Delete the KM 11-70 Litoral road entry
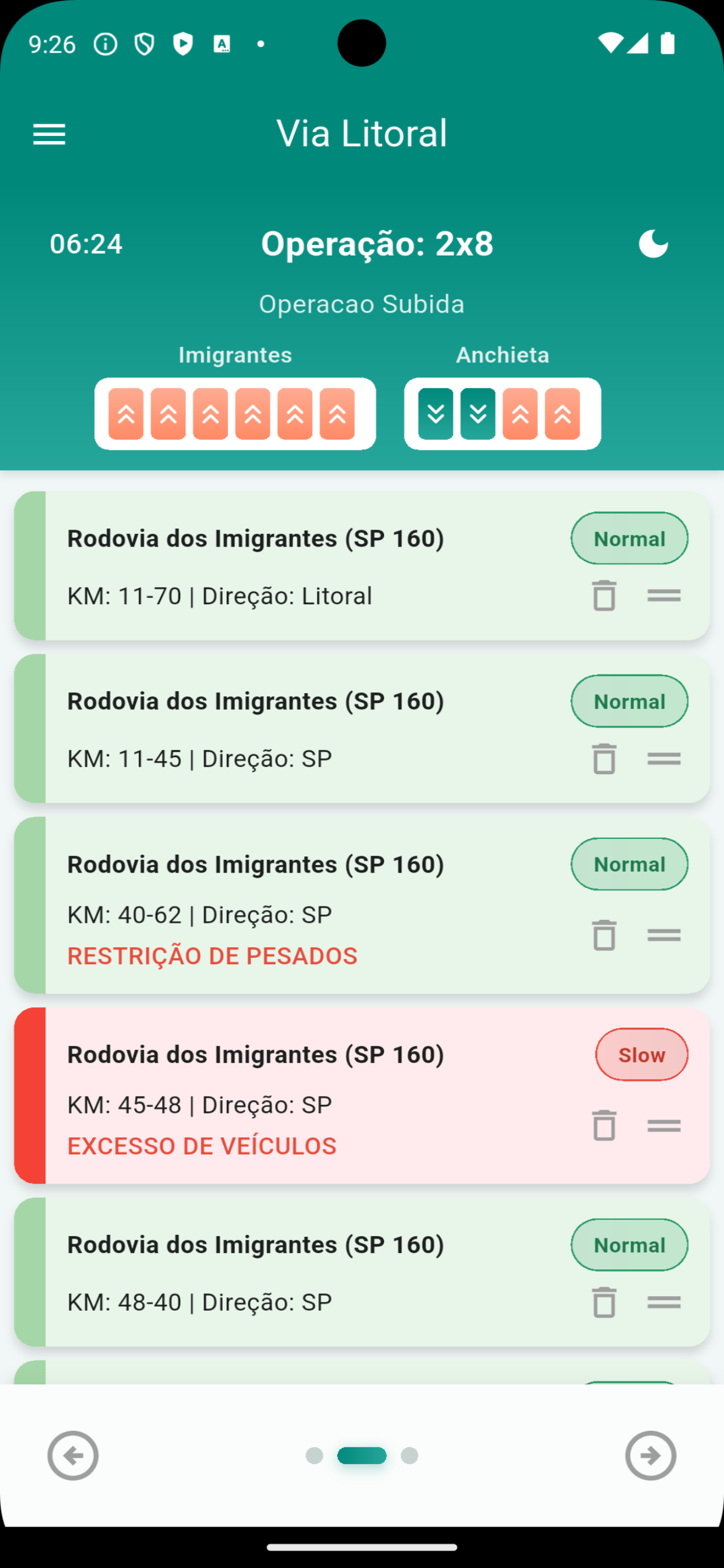The width and height of the screenshot is (724, 1568). coord(603,596)
